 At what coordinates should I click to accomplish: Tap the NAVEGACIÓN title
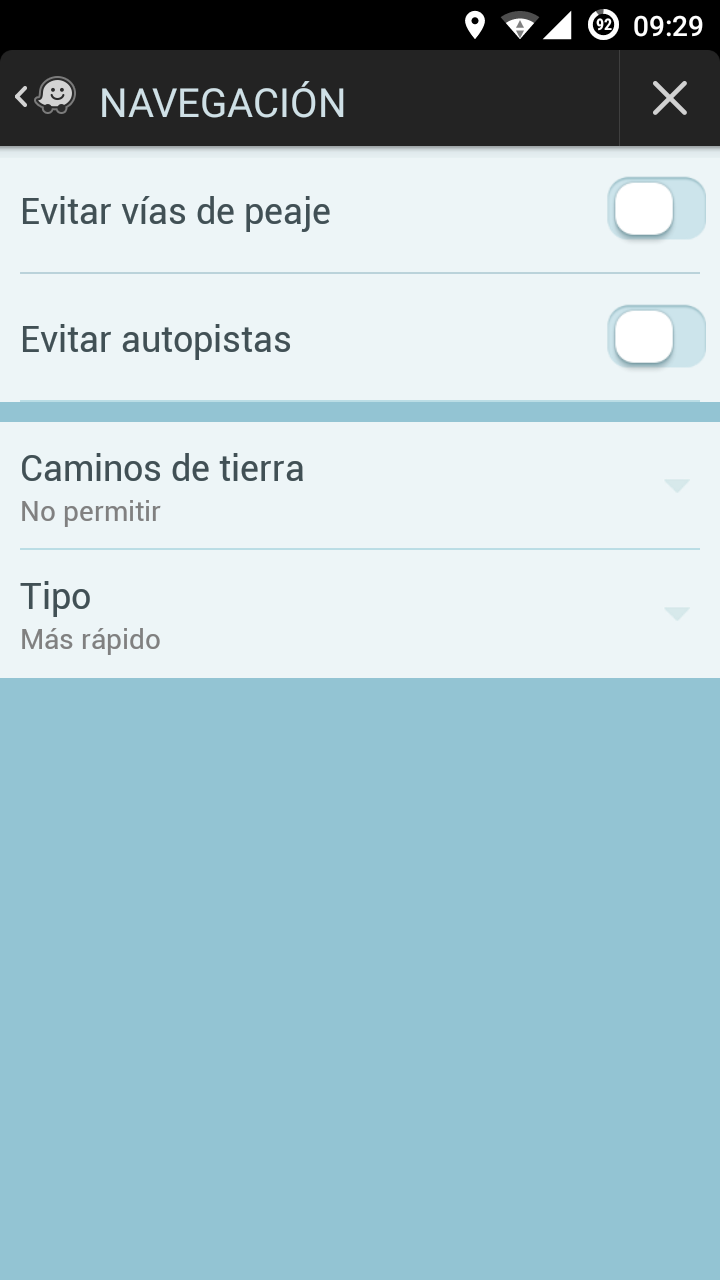(x=221, y=99)
